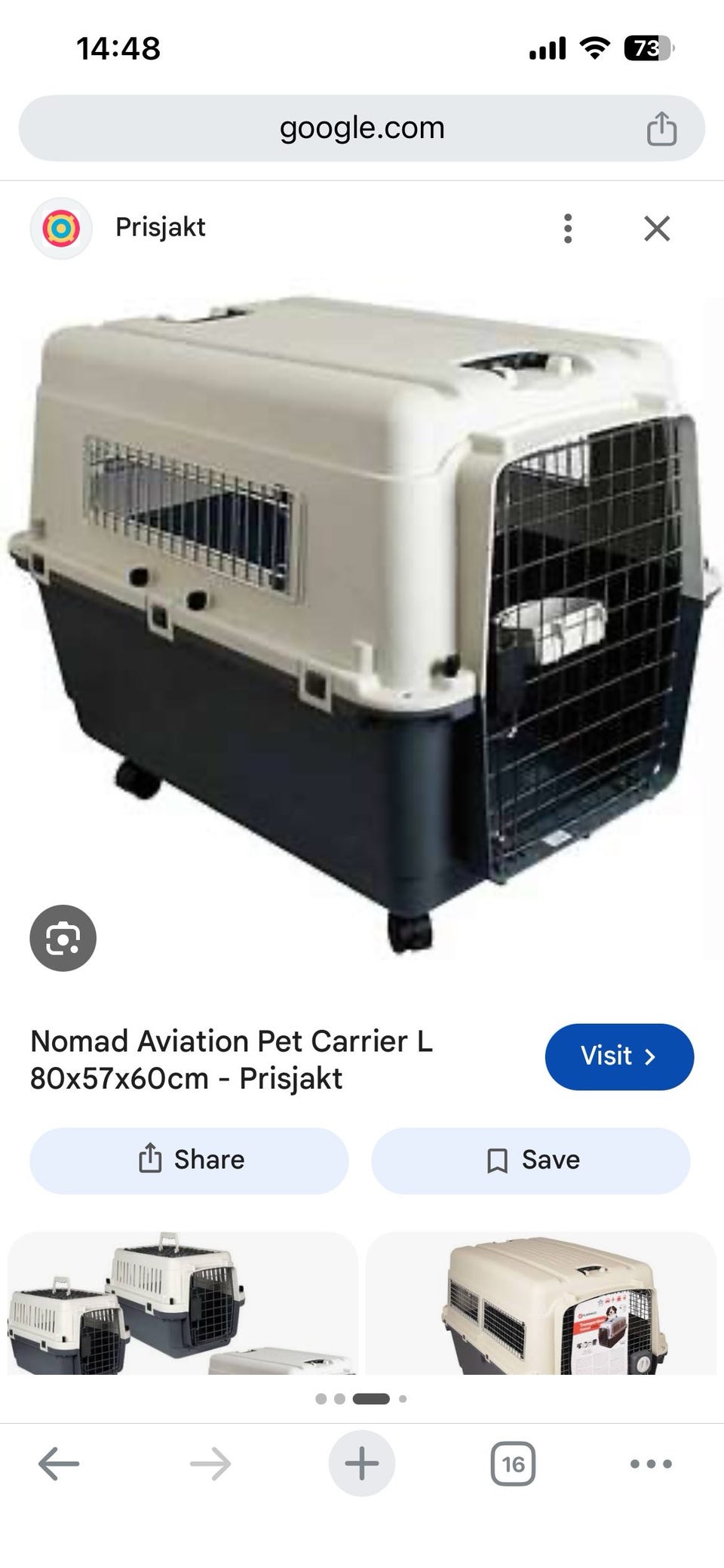Viewport: 724px width, 1568px height.
Task: Tap the google.com address bar
Action: pos(362,128)
